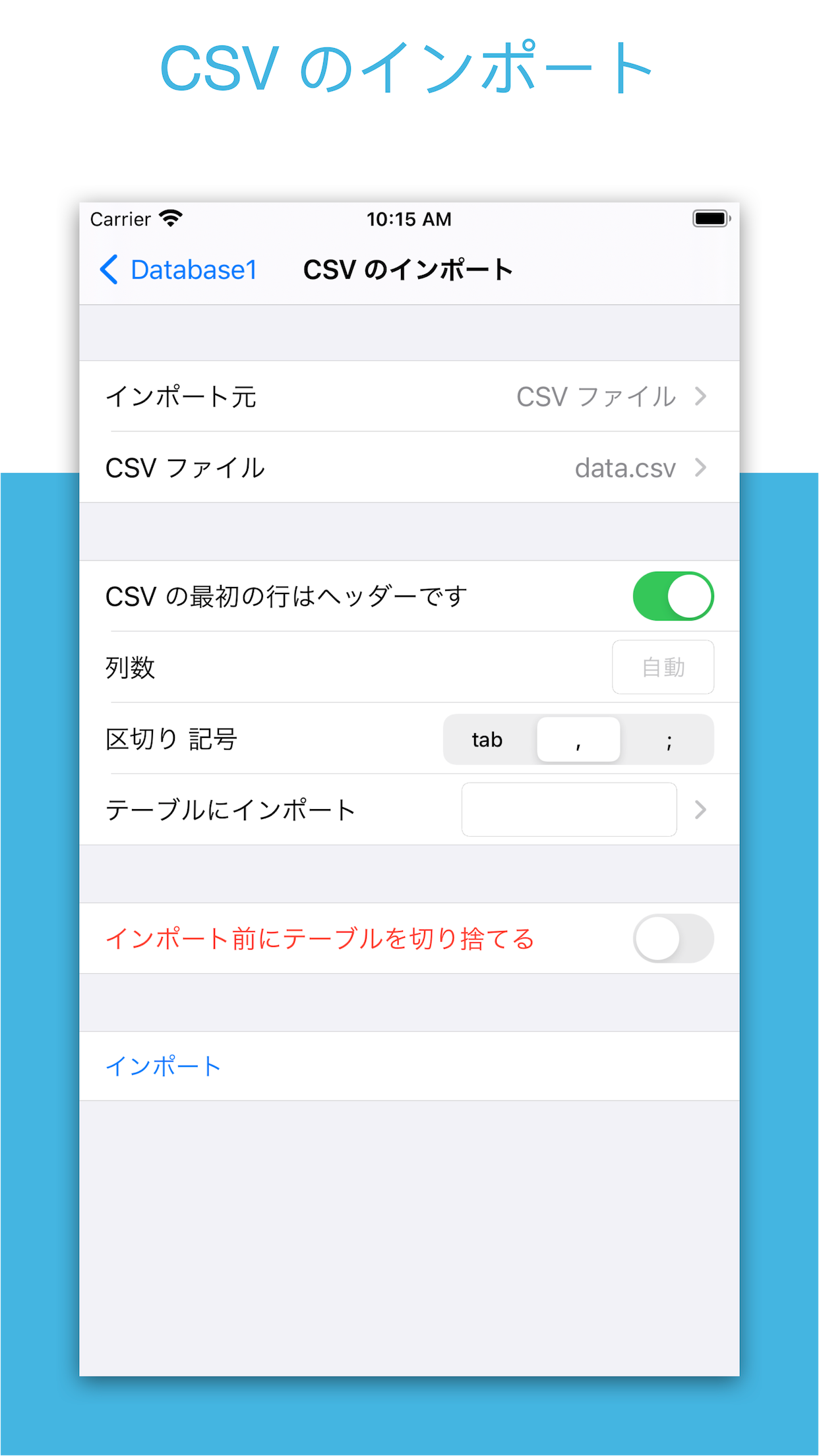The image size is (819, 1456).
Task: Tap the battery icon in status bar
Action: (709, 218)
